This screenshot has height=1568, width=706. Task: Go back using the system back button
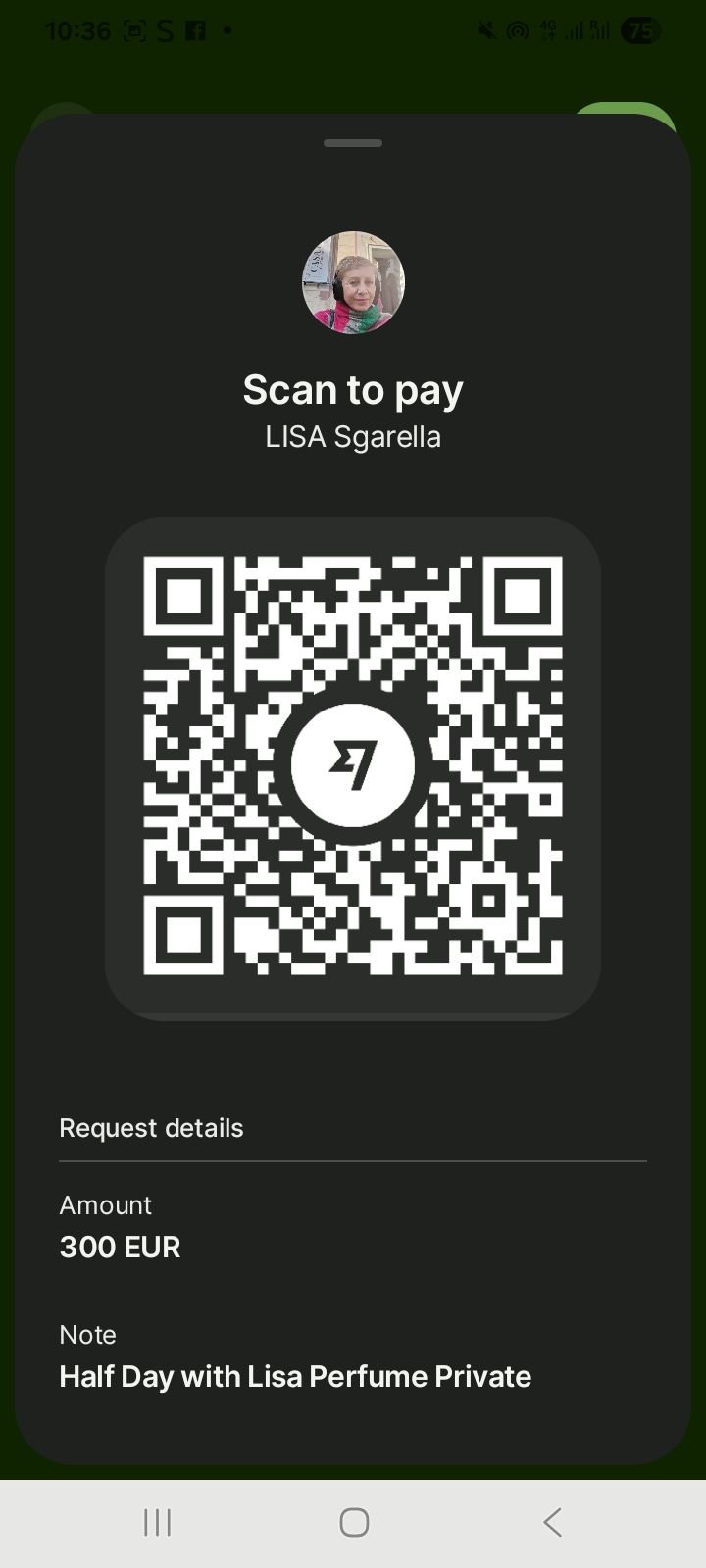point(552,1522)
